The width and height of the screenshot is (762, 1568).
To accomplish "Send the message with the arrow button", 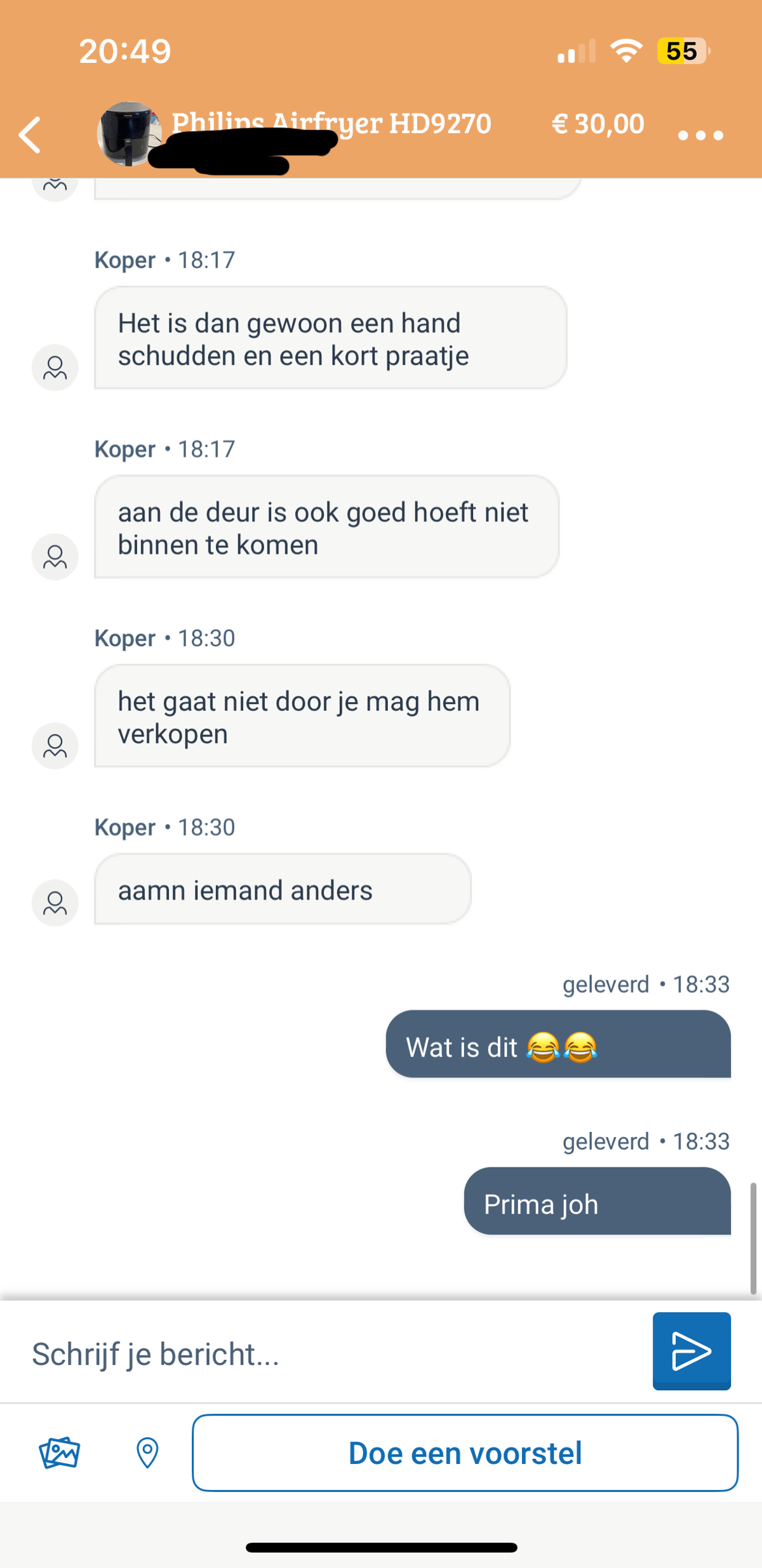I will tap(691, 1350).
